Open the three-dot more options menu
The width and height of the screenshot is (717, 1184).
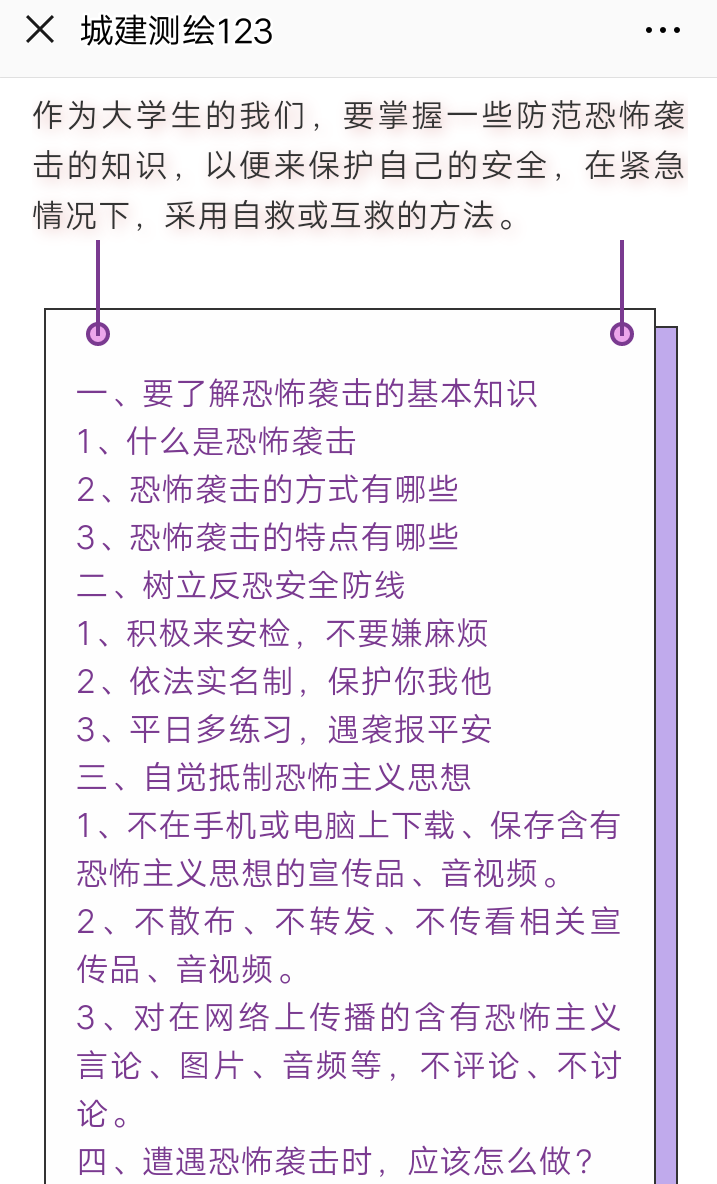663,31
